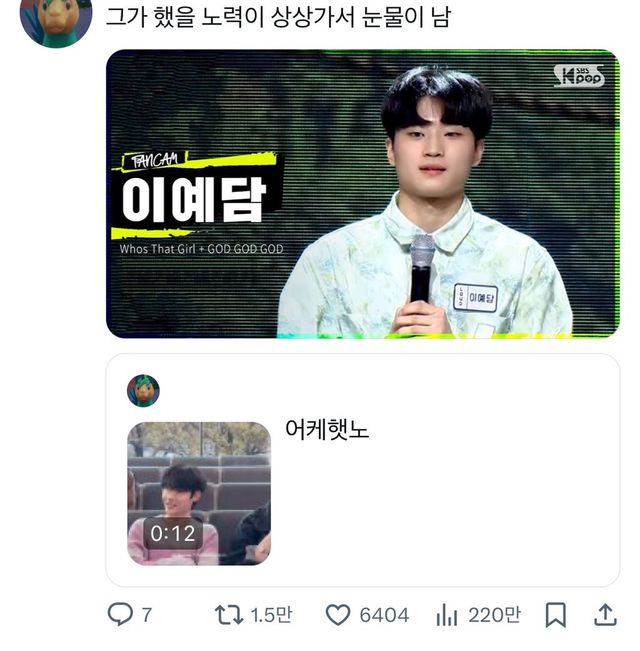The height and width of the screenshot is (651, 640).
Task: Open the quoted post author's avatar
Action: pyautogui.click(x=143, y=390)
